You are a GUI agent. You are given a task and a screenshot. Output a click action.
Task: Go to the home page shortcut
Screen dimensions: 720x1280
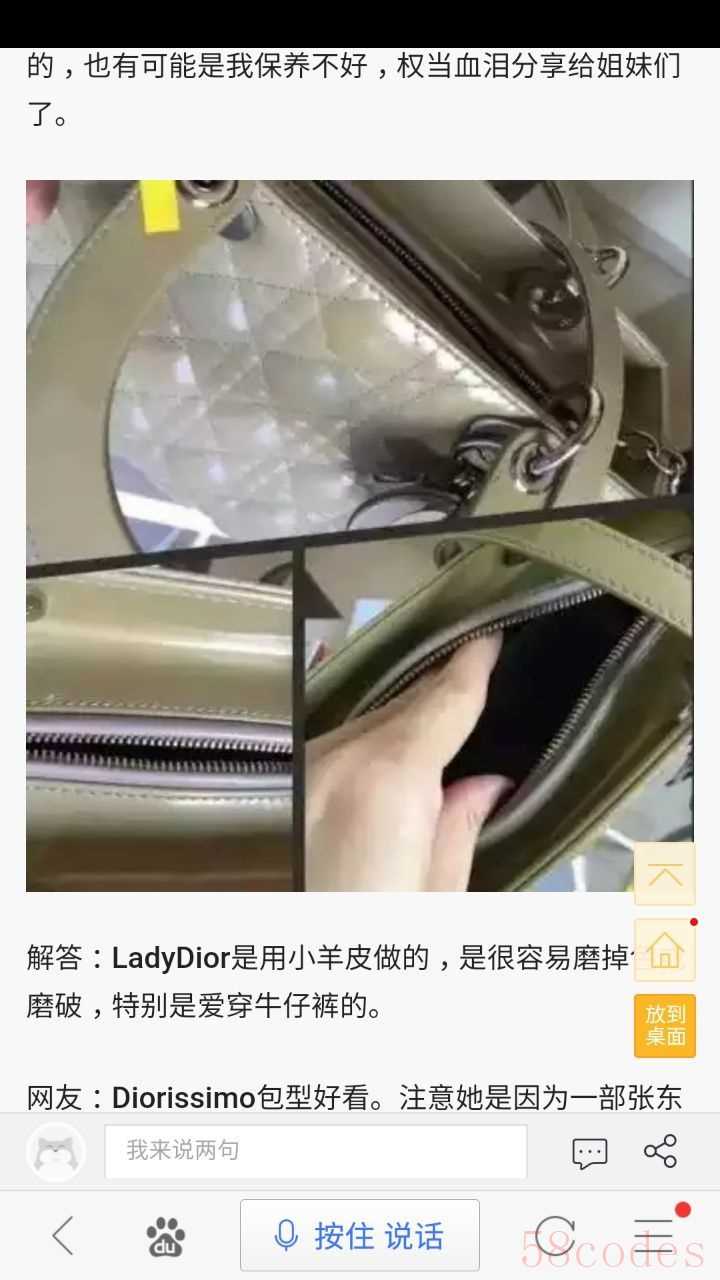point(664,950)
